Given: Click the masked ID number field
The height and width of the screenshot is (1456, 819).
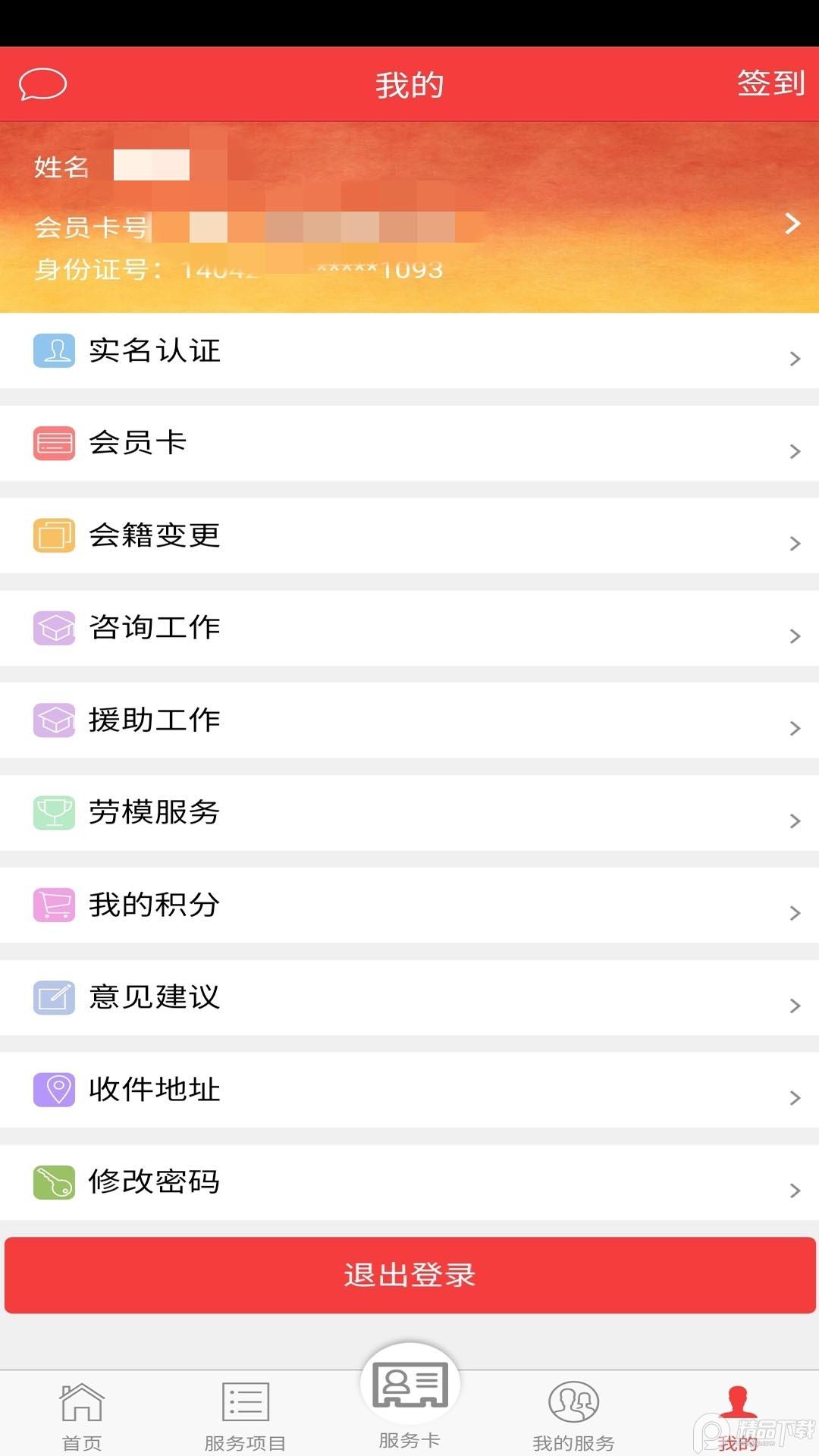Looking at the screenshot, I should click(235, 268).
